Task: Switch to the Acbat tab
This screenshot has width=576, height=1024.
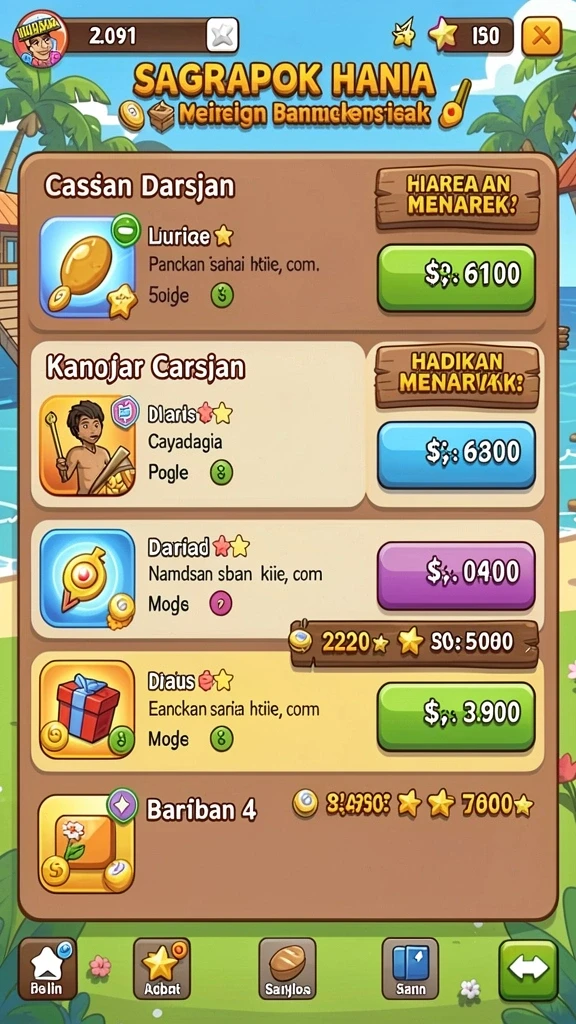Action: click(x=161, y=969)
